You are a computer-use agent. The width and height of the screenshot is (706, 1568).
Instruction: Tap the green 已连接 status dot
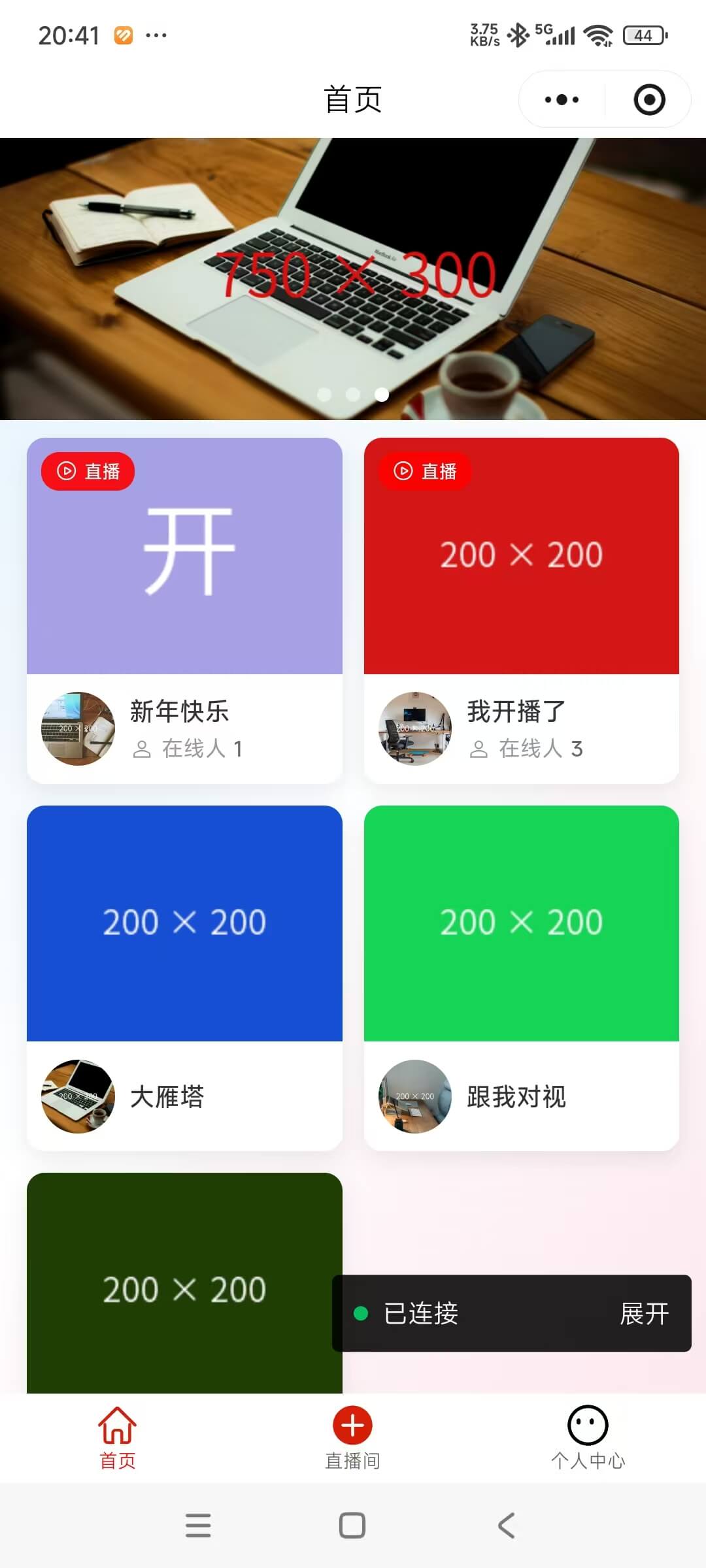coord(360,1314)
